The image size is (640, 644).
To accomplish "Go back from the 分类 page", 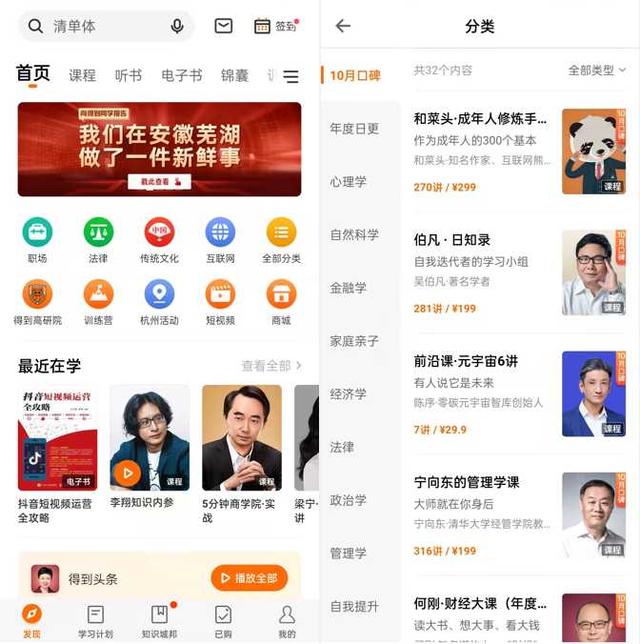I will click(343, 27).
